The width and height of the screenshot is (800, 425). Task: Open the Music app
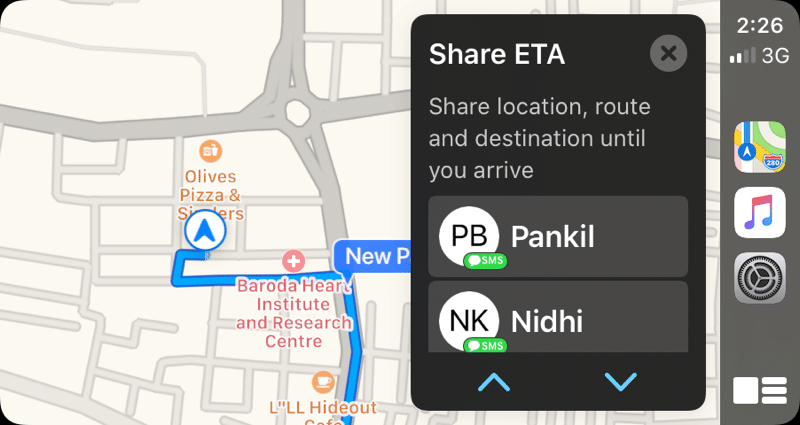pos(759,213)
